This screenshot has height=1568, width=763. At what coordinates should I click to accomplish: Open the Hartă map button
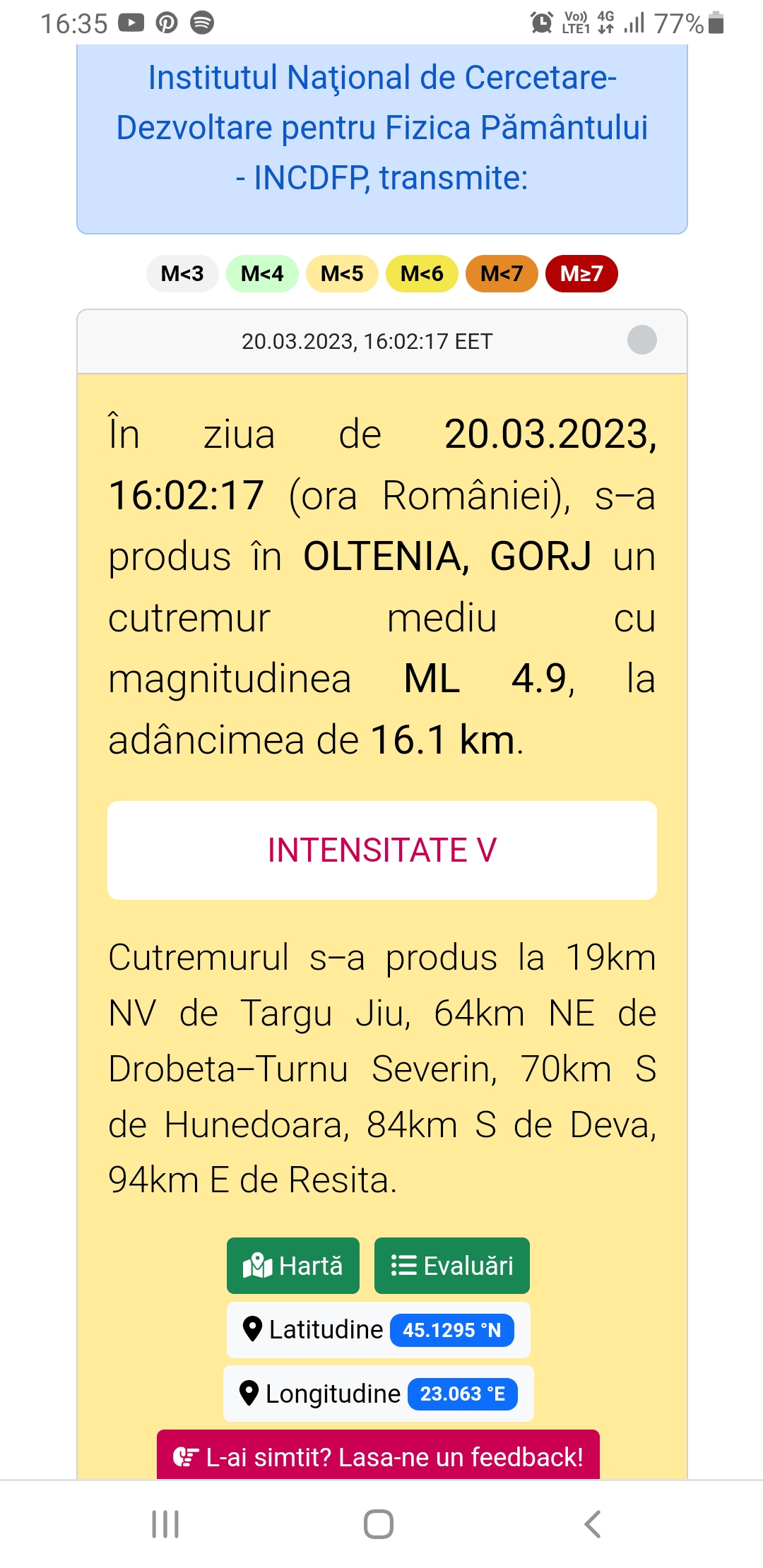[x=292, y=1265]
